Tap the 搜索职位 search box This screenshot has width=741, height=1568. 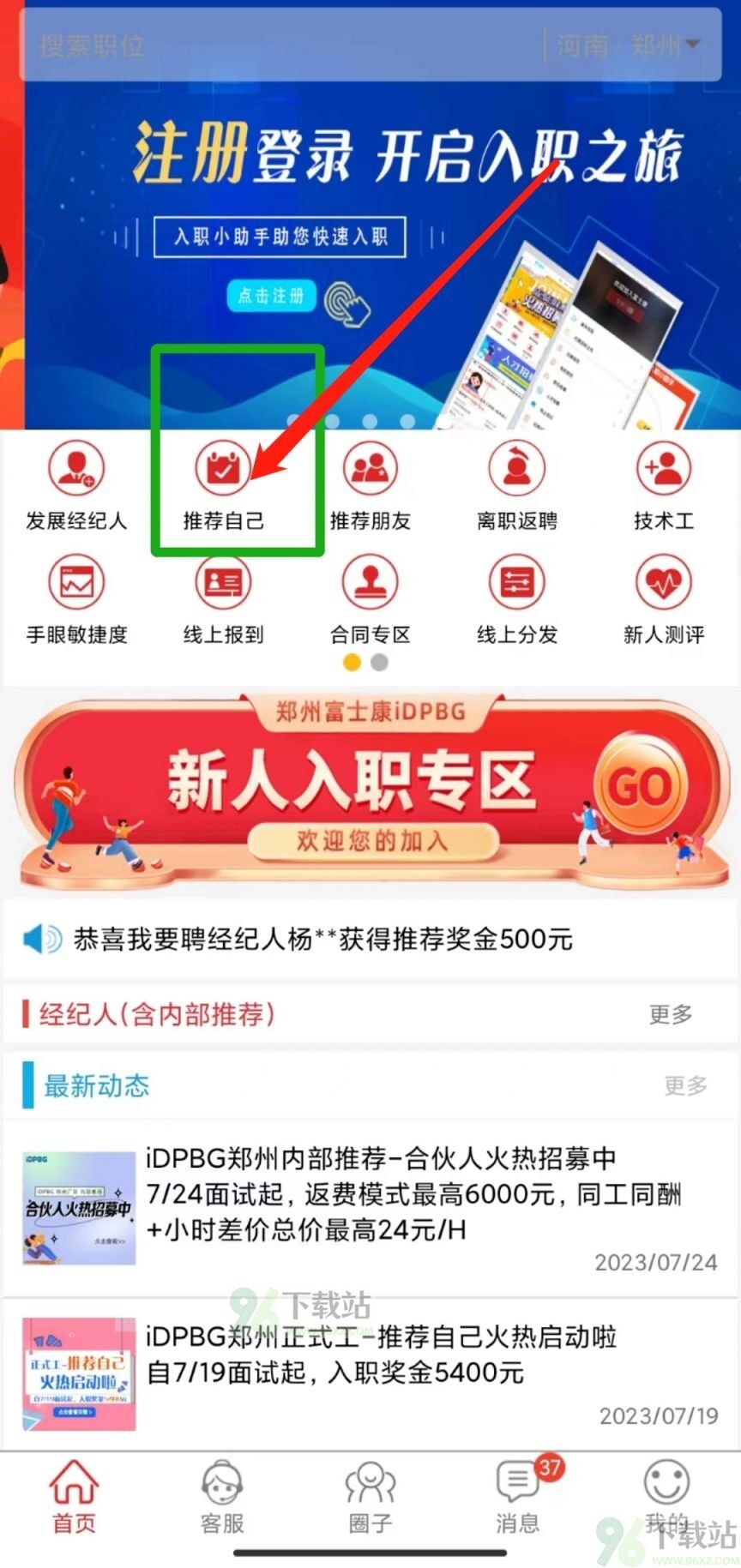tap(257, 45)
